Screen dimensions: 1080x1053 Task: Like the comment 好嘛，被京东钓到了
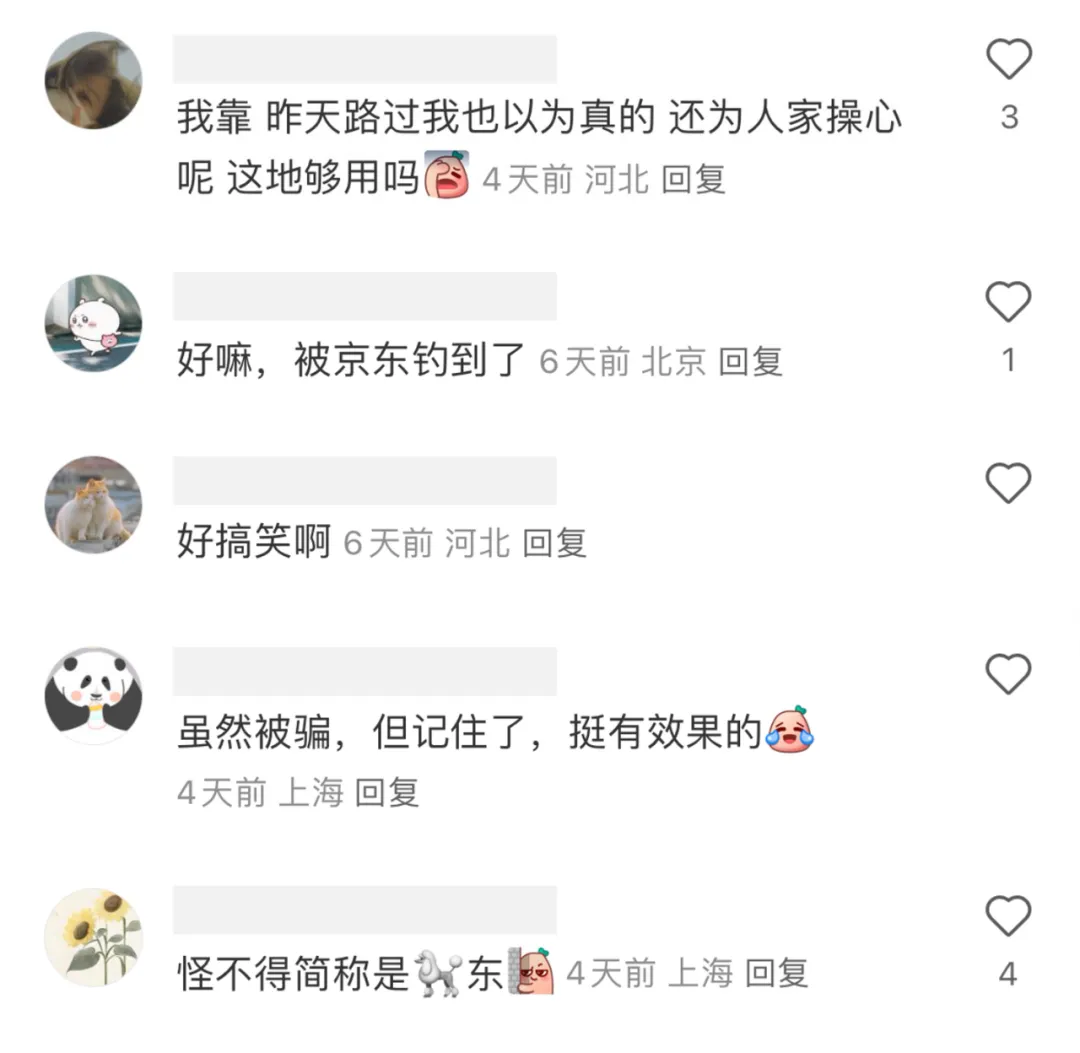(x=1008, y=302)
